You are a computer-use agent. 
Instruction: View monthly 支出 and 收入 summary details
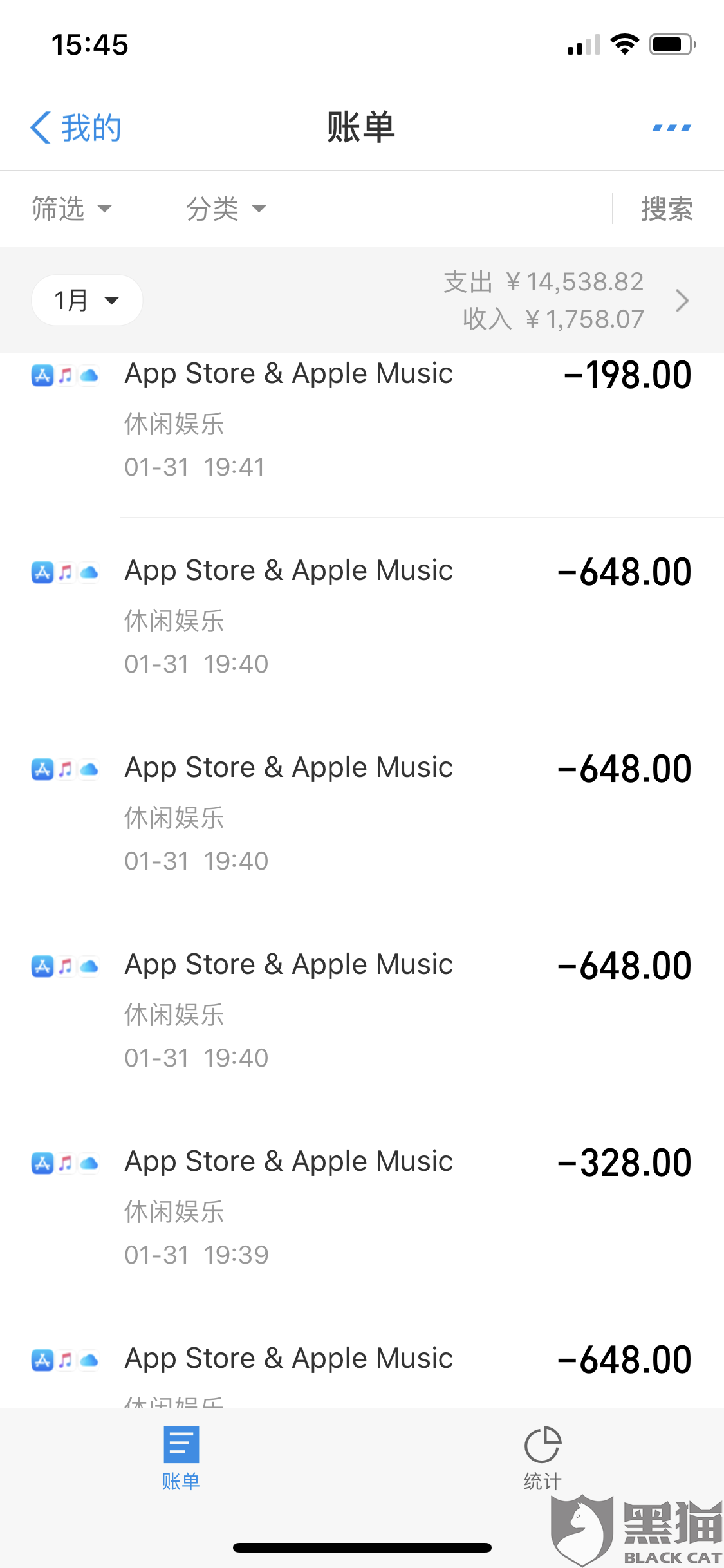click(566, 300)
